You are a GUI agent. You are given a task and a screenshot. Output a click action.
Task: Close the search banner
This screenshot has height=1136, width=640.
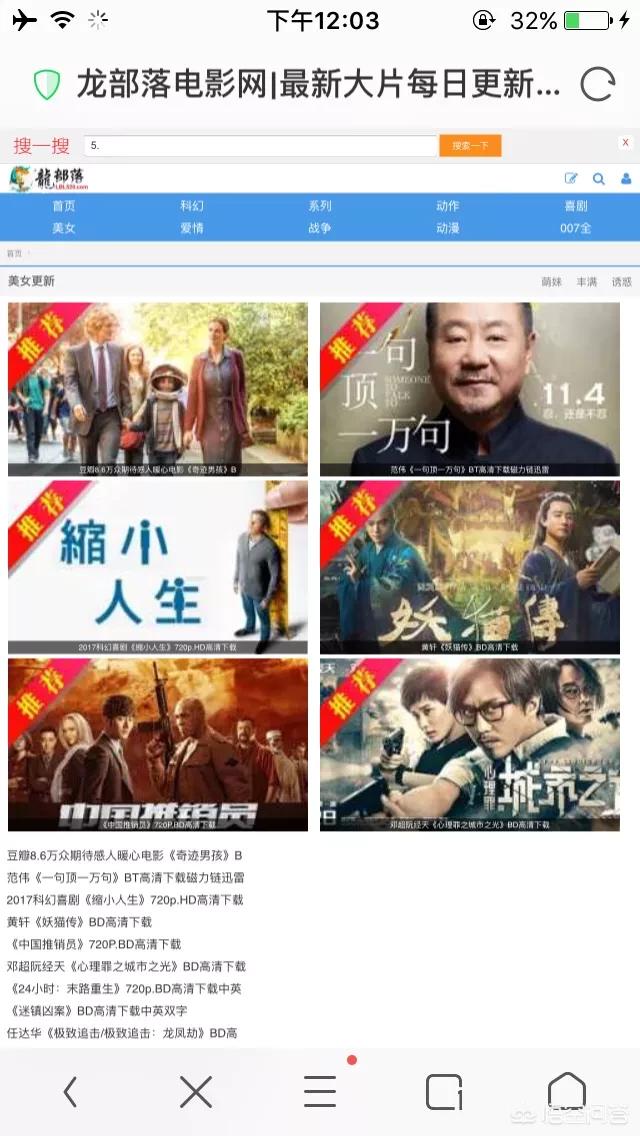(625, 143)
